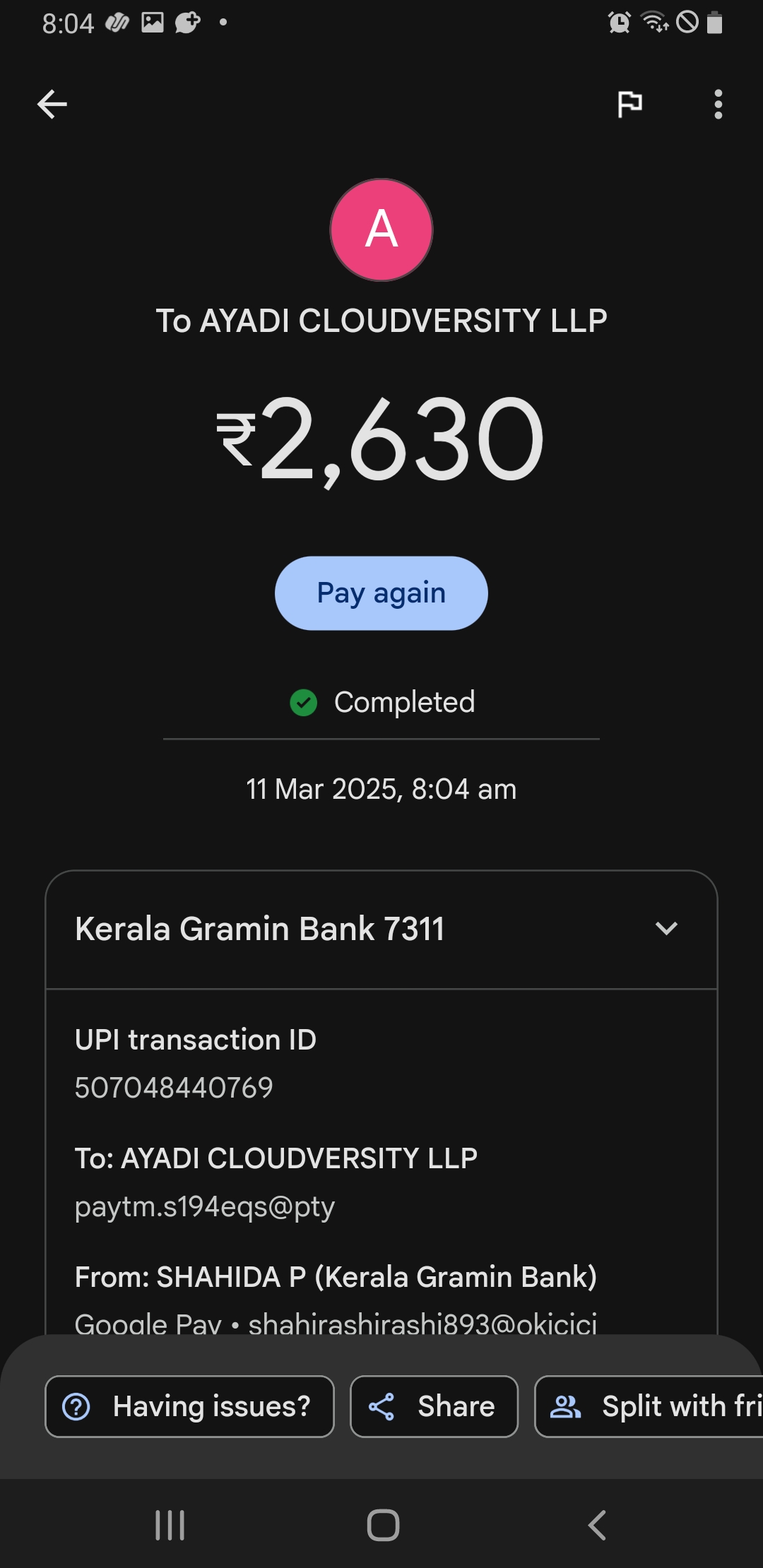Open AYADI CLOUDVERSITY LLP avatar
Image resolution: width=763 pixels, height=1568 pixels.
point(381,230)
